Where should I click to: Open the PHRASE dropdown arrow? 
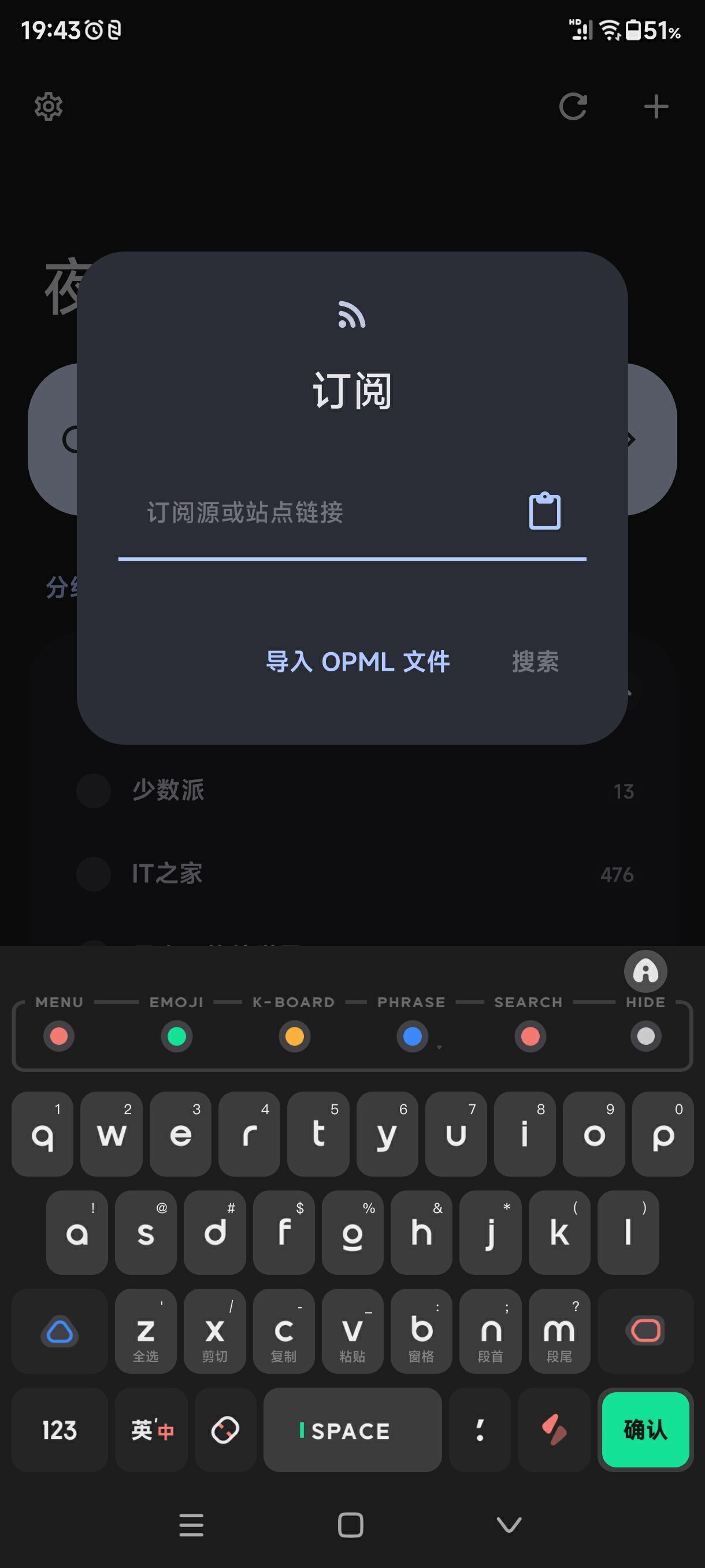439,1047
